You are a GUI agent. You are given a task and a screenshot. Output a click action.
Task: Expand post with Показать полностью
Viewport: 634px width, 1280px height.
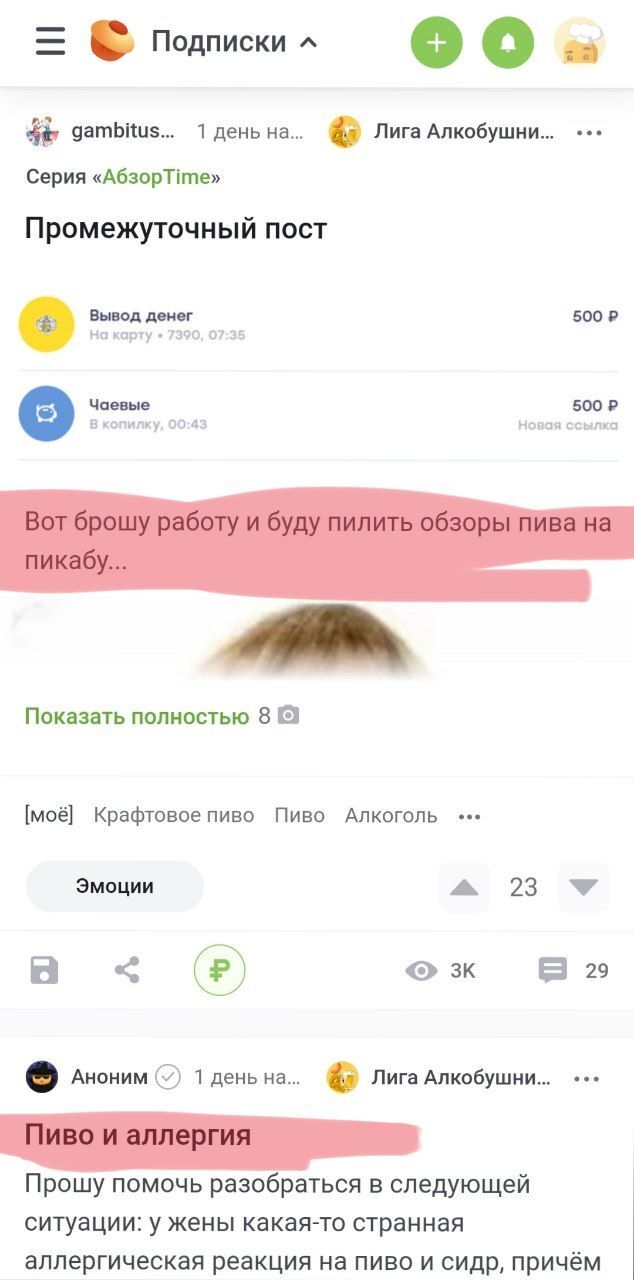tap(137, 716)
